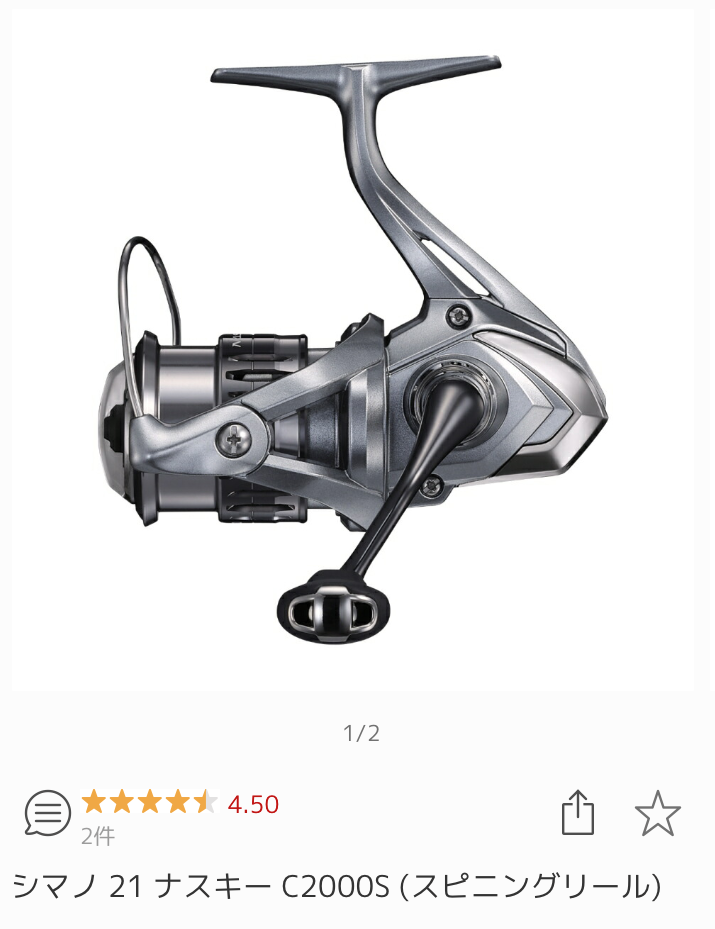
Task: View the 4.50 star rating reviews
Action: (x=180, y=803)
